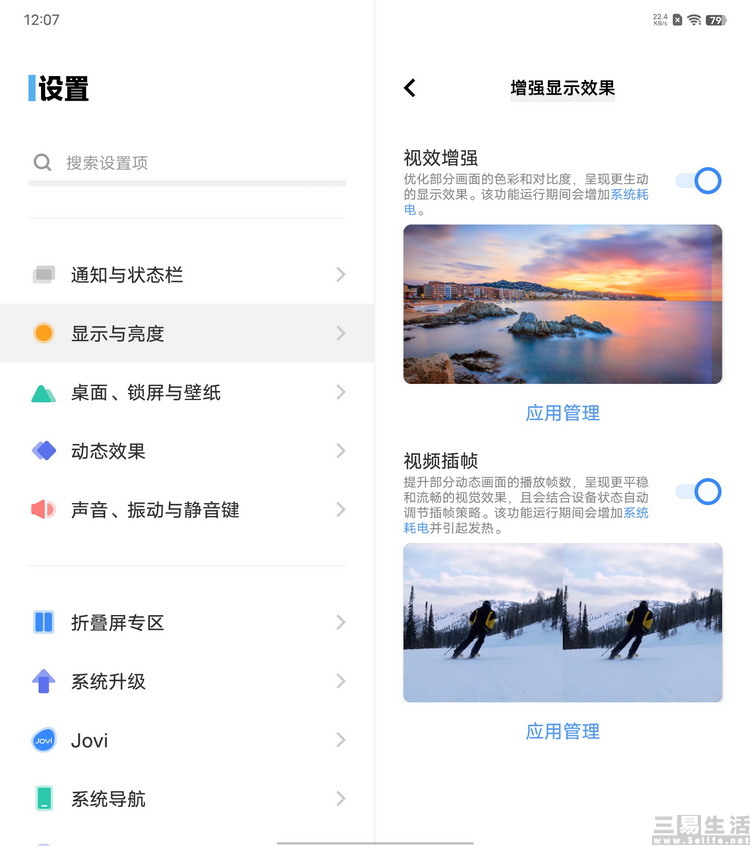Tap 系统耗电 link in 视效增强 description
This screenshot has height=846, width=750.
coord(629,195)
